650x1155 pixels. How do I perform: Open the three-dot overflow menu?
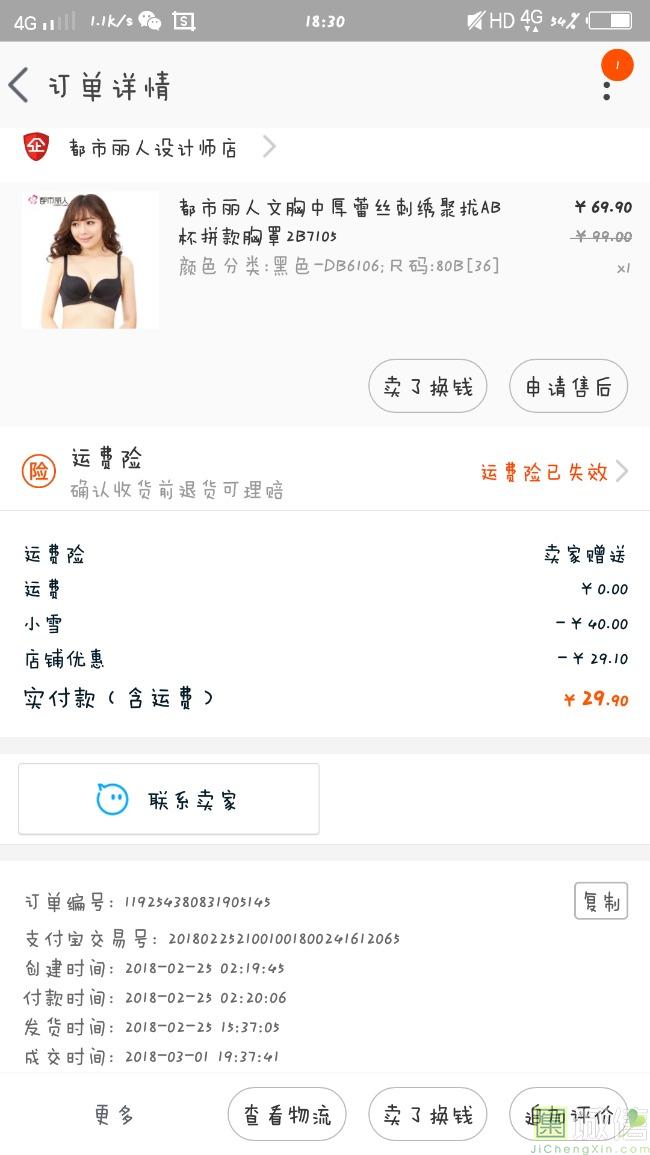click(607, 87)
